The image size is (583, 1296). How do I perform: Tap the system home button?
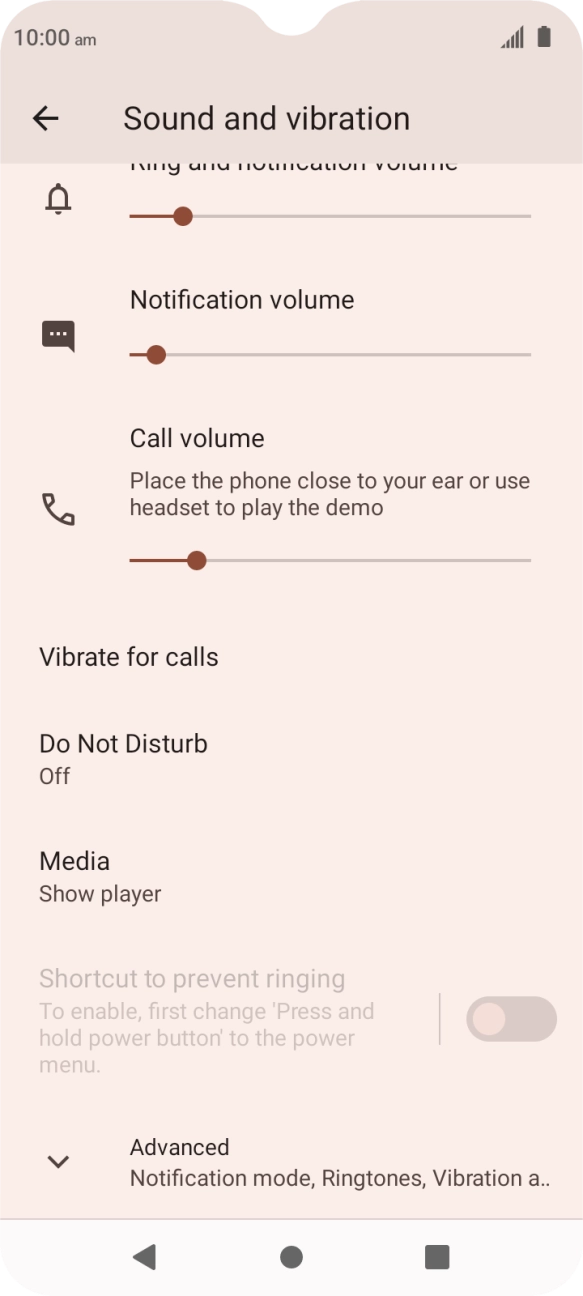[x=291, y=1257]
